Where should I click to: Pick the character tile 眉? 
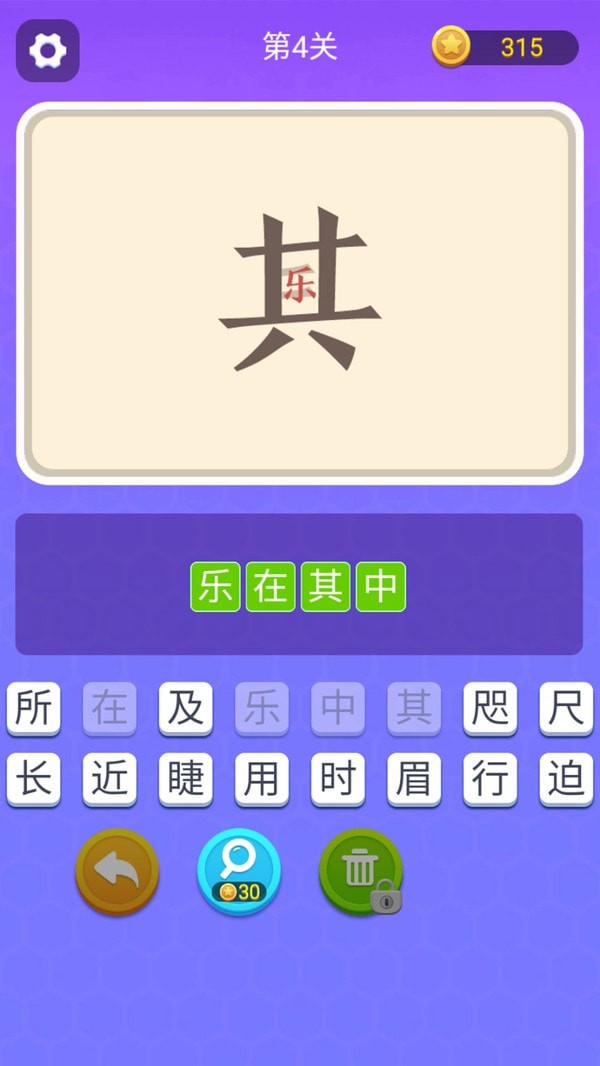[x=414, y=780]
